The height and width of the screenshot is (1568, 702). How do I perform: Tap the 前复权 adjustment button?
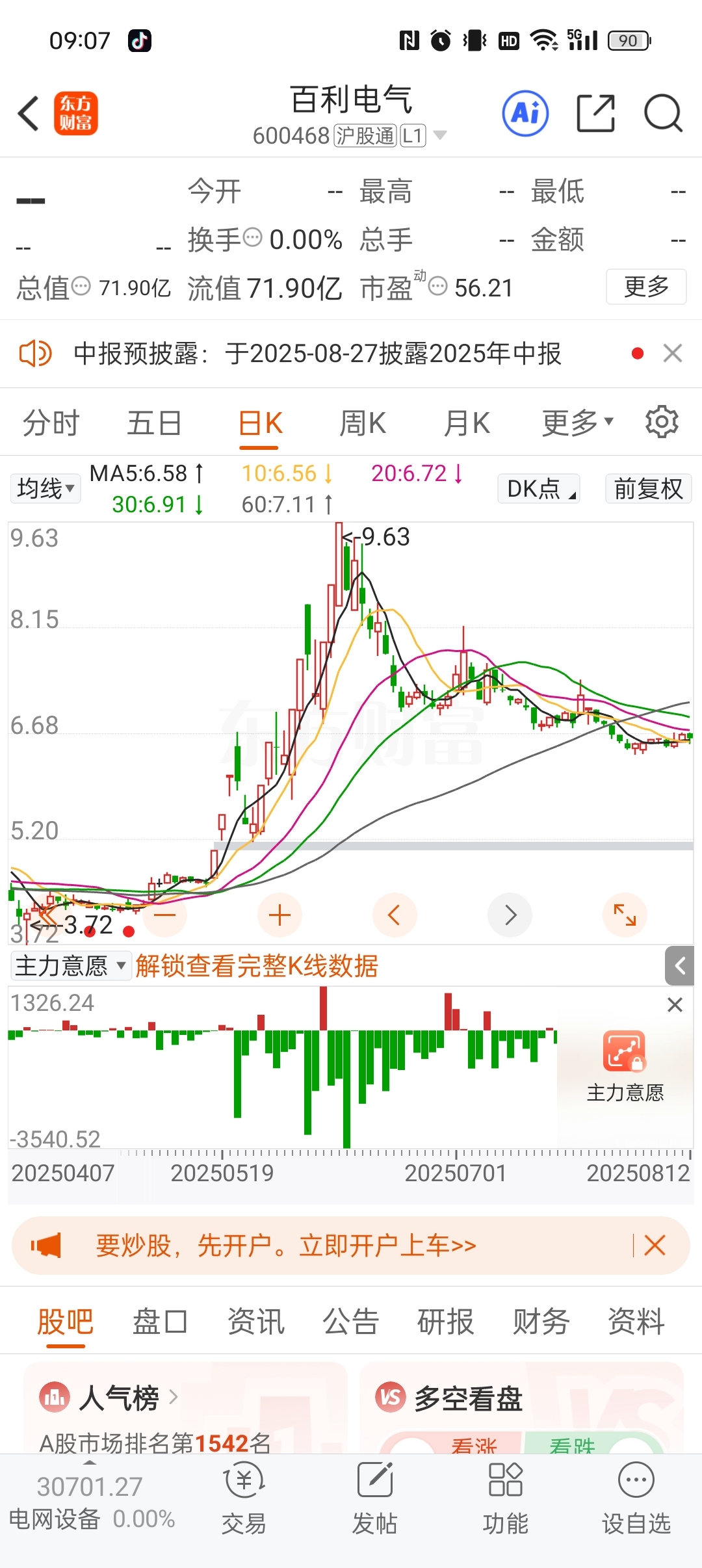coord(648,488)
